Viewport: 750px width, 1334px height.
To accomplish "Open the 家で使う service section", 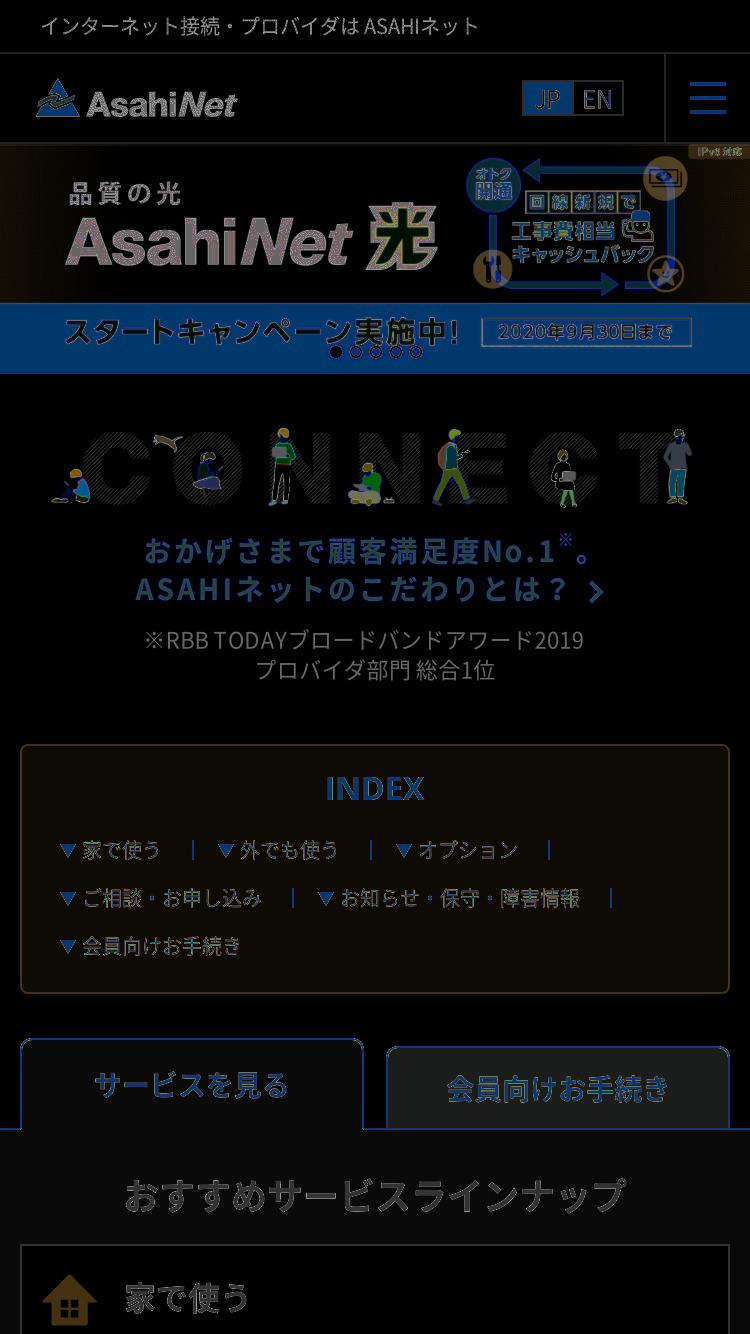I will 375,1295.
